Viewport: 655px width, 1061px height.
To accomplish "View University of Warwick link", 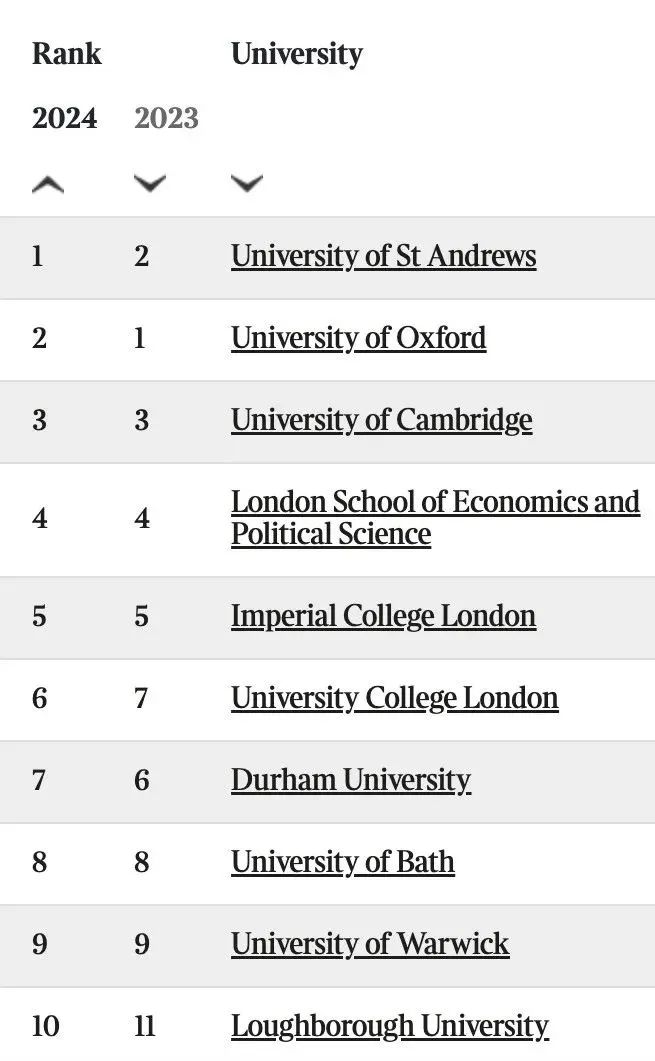I will click(369, 944).
